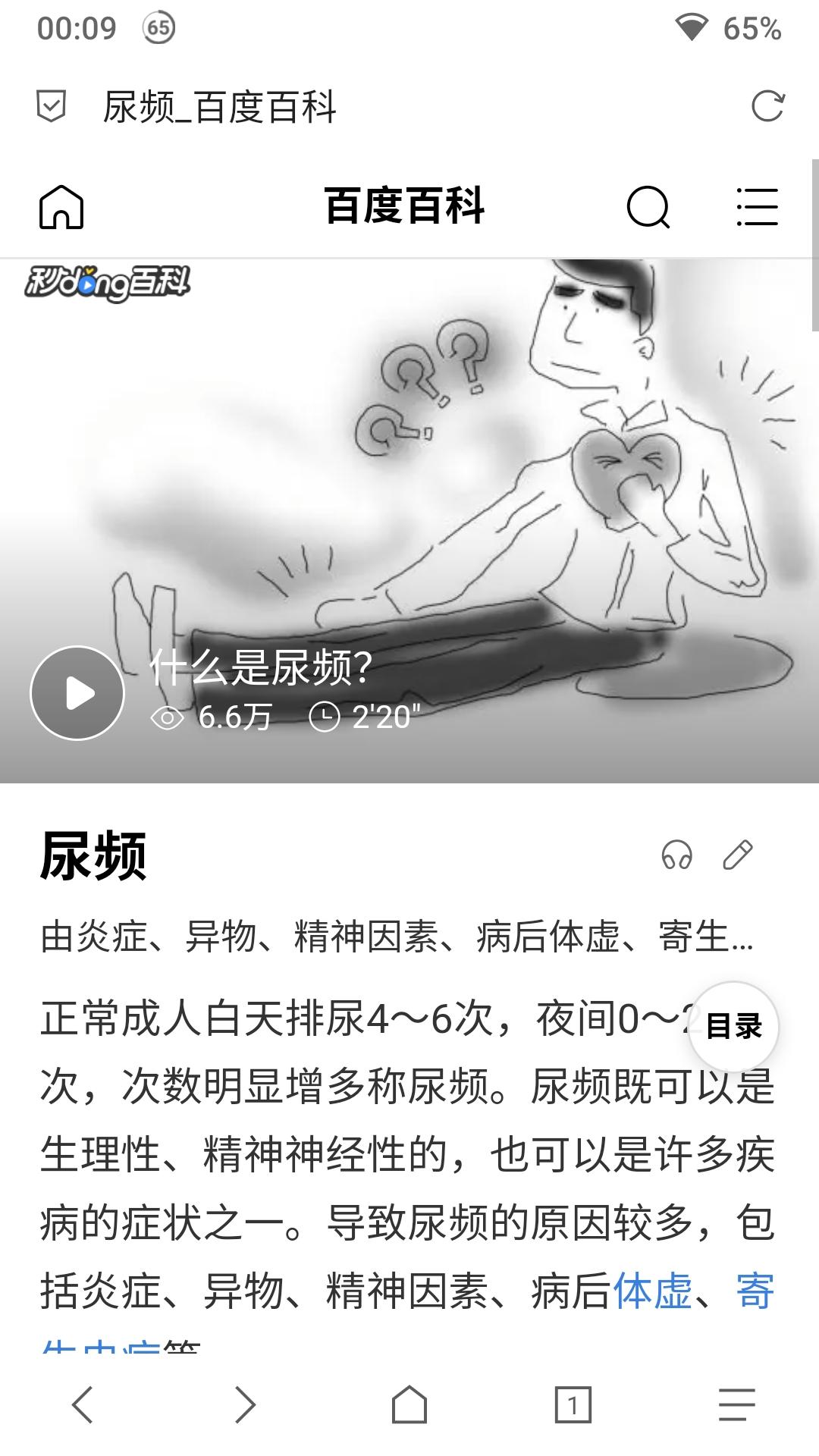
Task: Tap the site security shield icon
Action: [52, 106]
